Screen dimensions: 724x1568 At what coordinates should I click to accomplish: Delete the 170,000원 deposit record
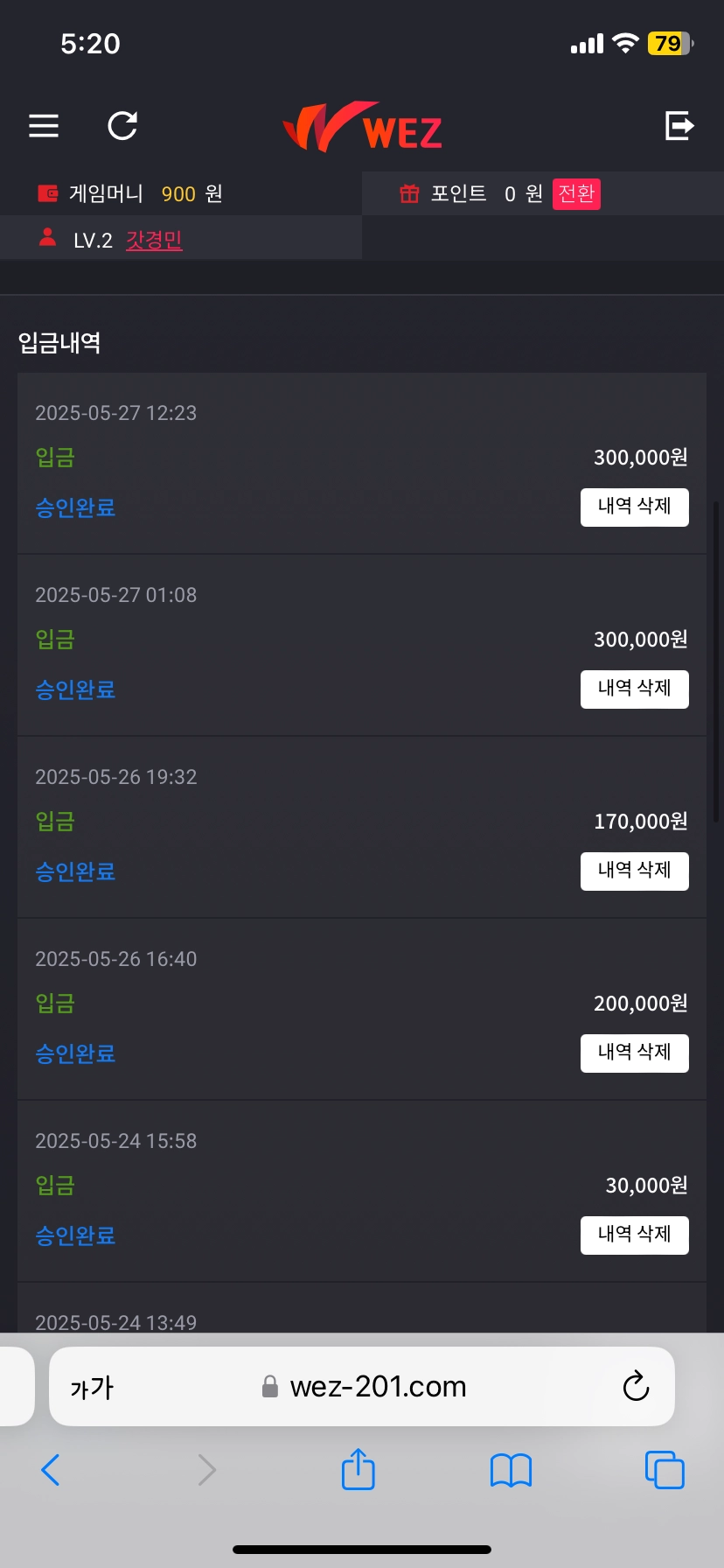coord(635,871)
